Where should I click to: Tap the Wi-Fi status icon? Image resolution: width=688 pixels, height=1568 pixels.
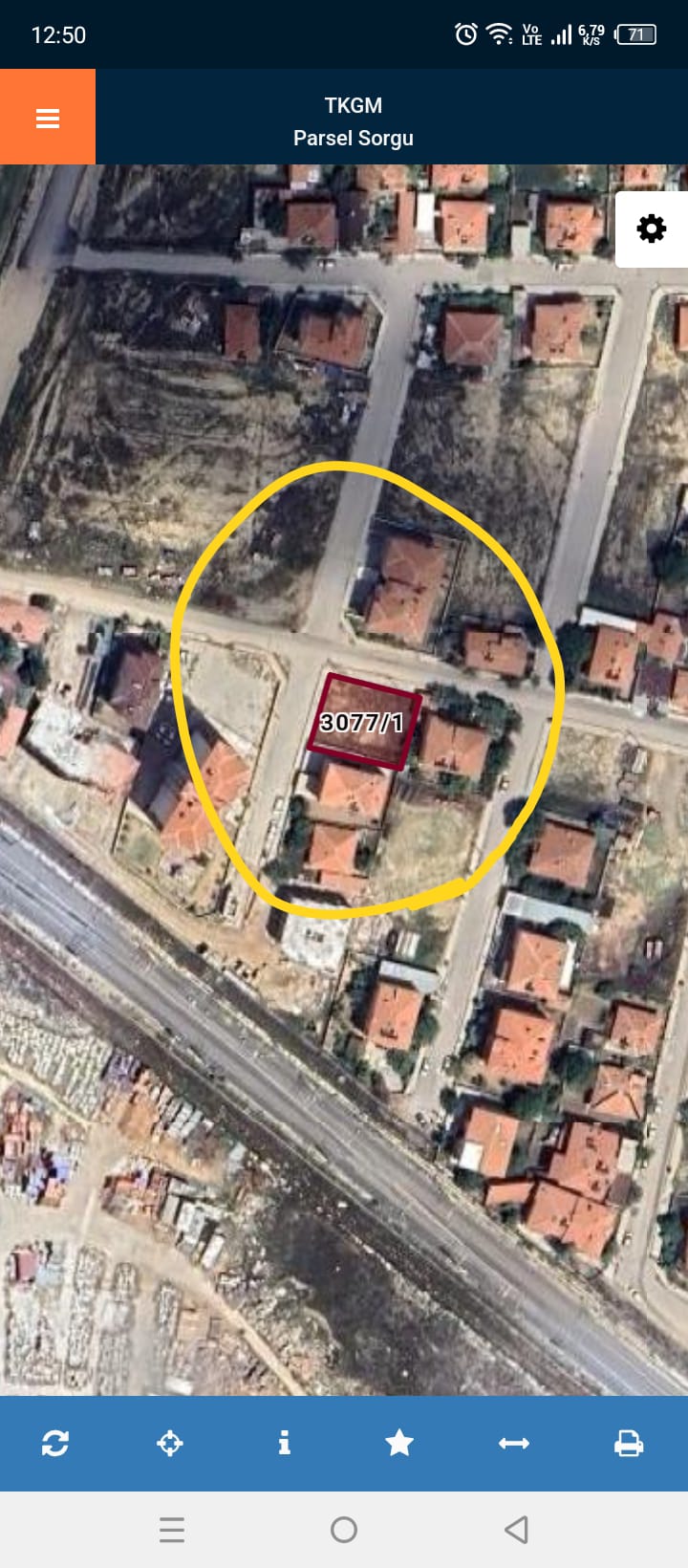click(x=498, y=34)
